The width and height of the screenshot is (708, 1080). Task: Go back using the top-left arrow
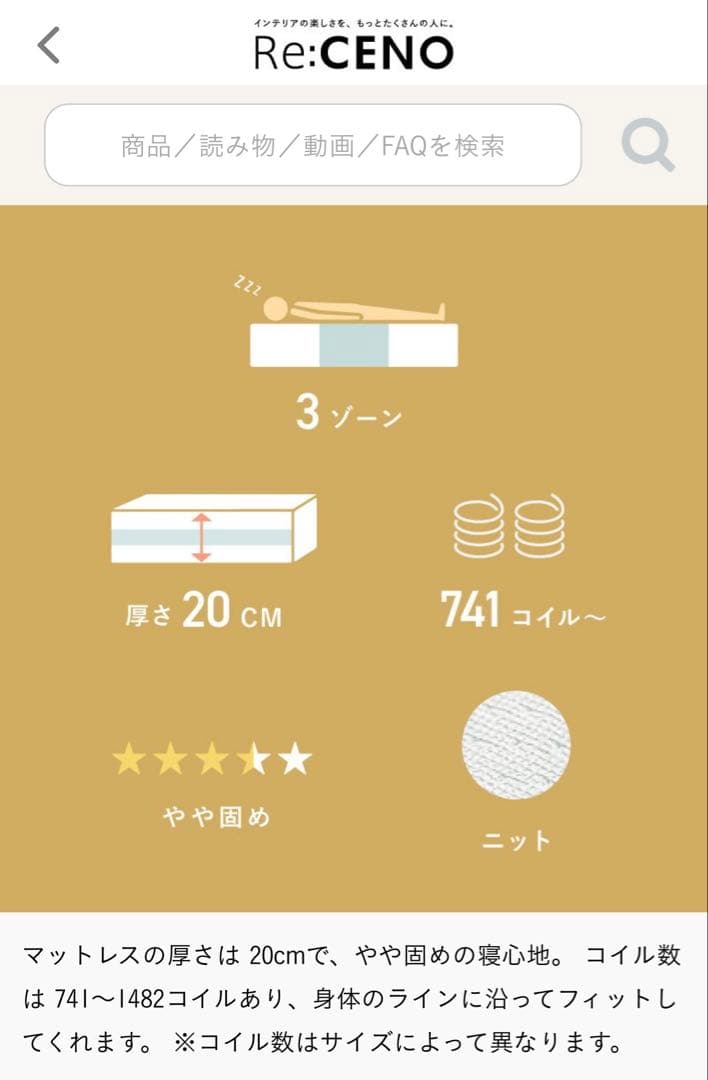click(48, 45)
